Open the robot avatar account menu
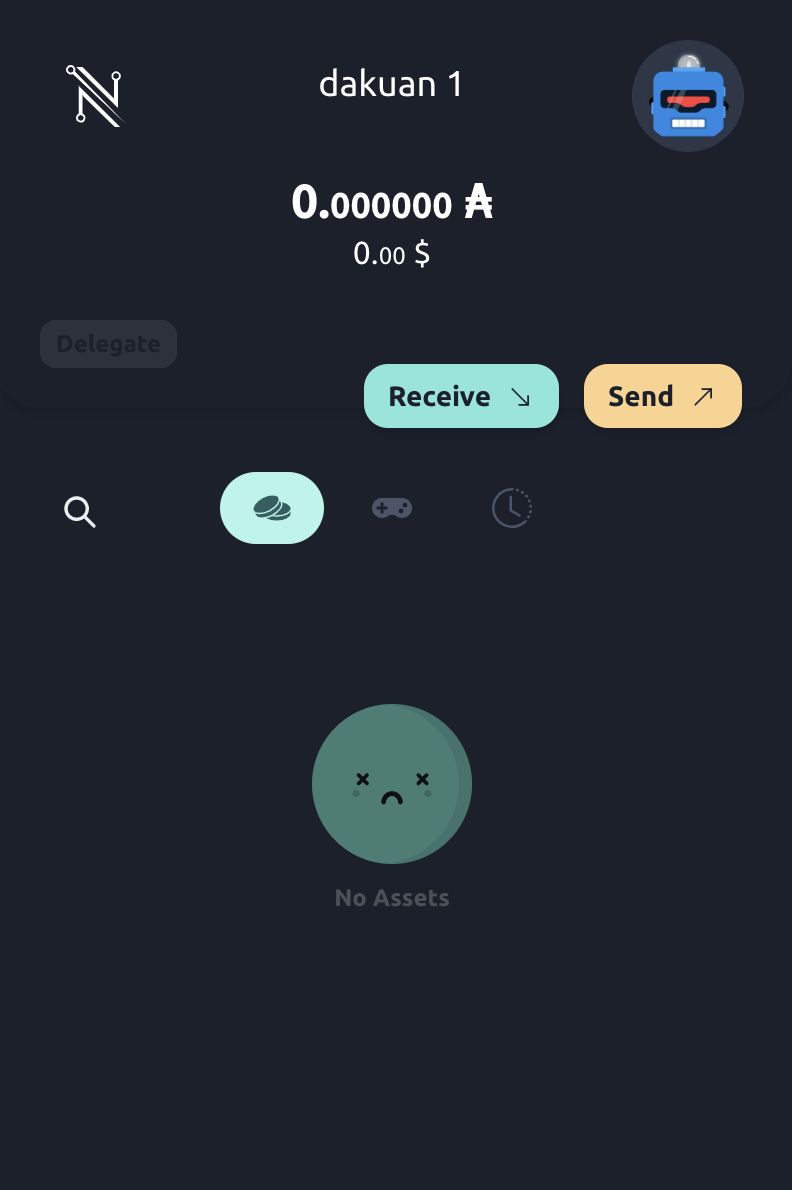 (x=688, y=96)
